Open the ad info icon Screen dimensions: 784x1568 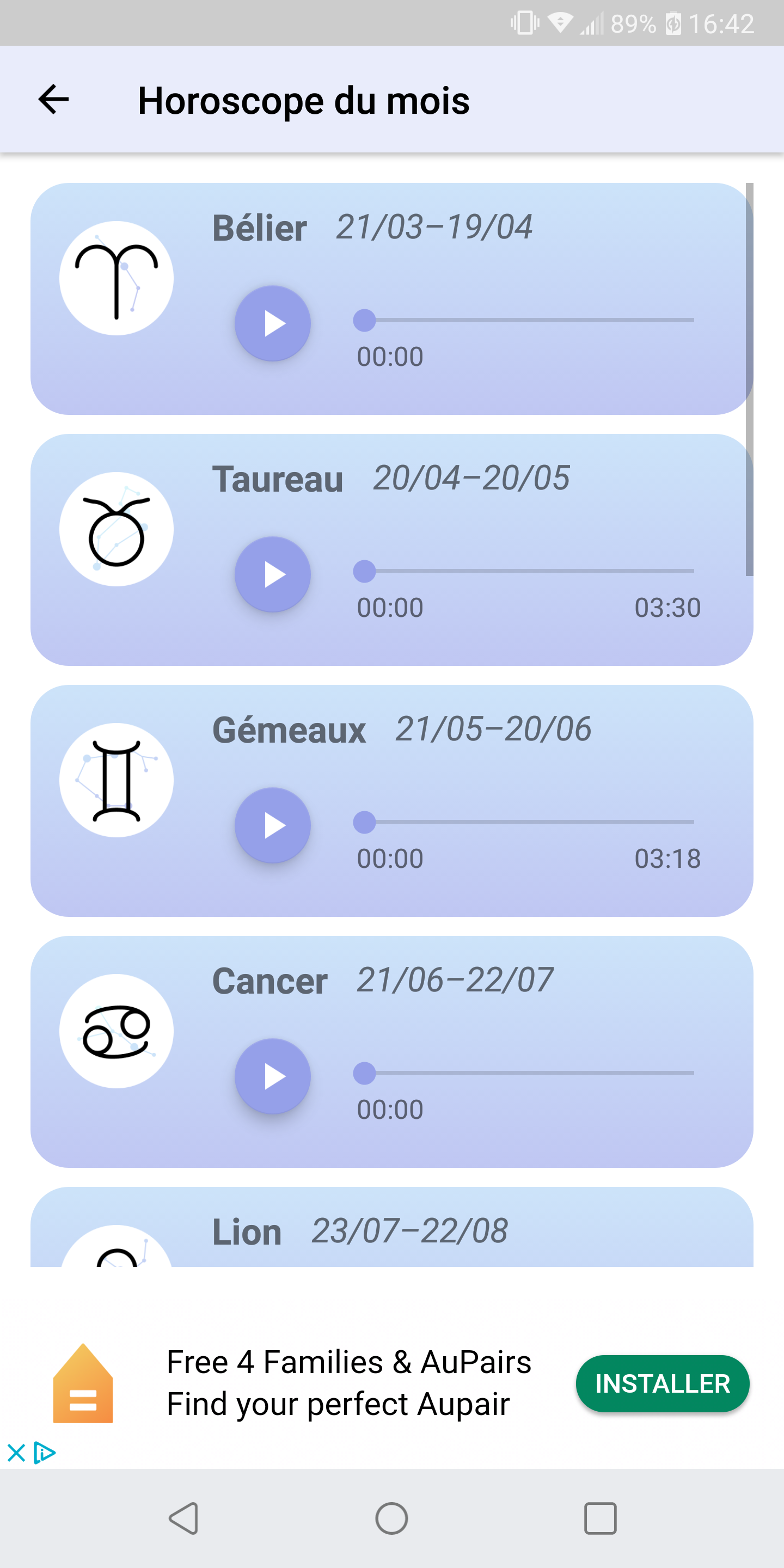(45, 1453)
